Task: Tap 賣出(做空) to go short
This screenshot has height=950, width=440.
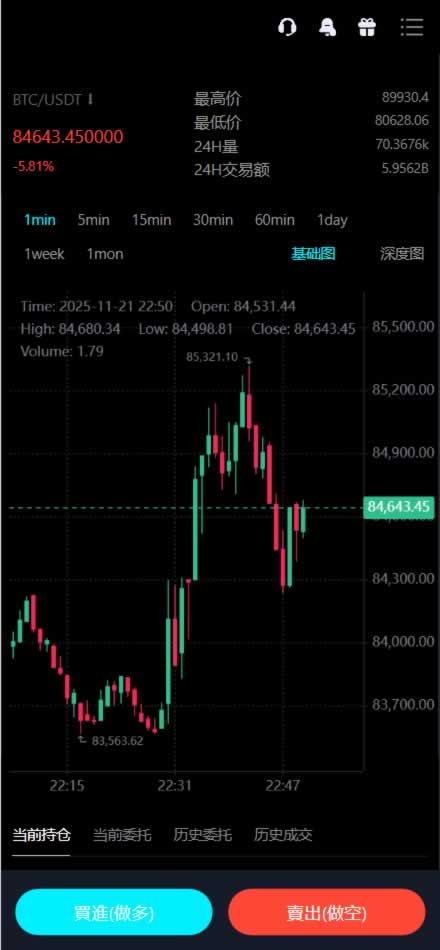Action: (x=327, y=912)
